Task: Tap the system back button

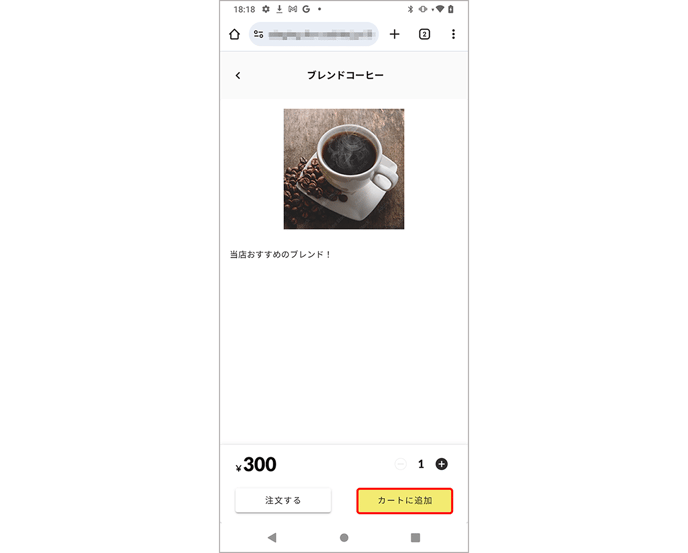Action: 272,537
